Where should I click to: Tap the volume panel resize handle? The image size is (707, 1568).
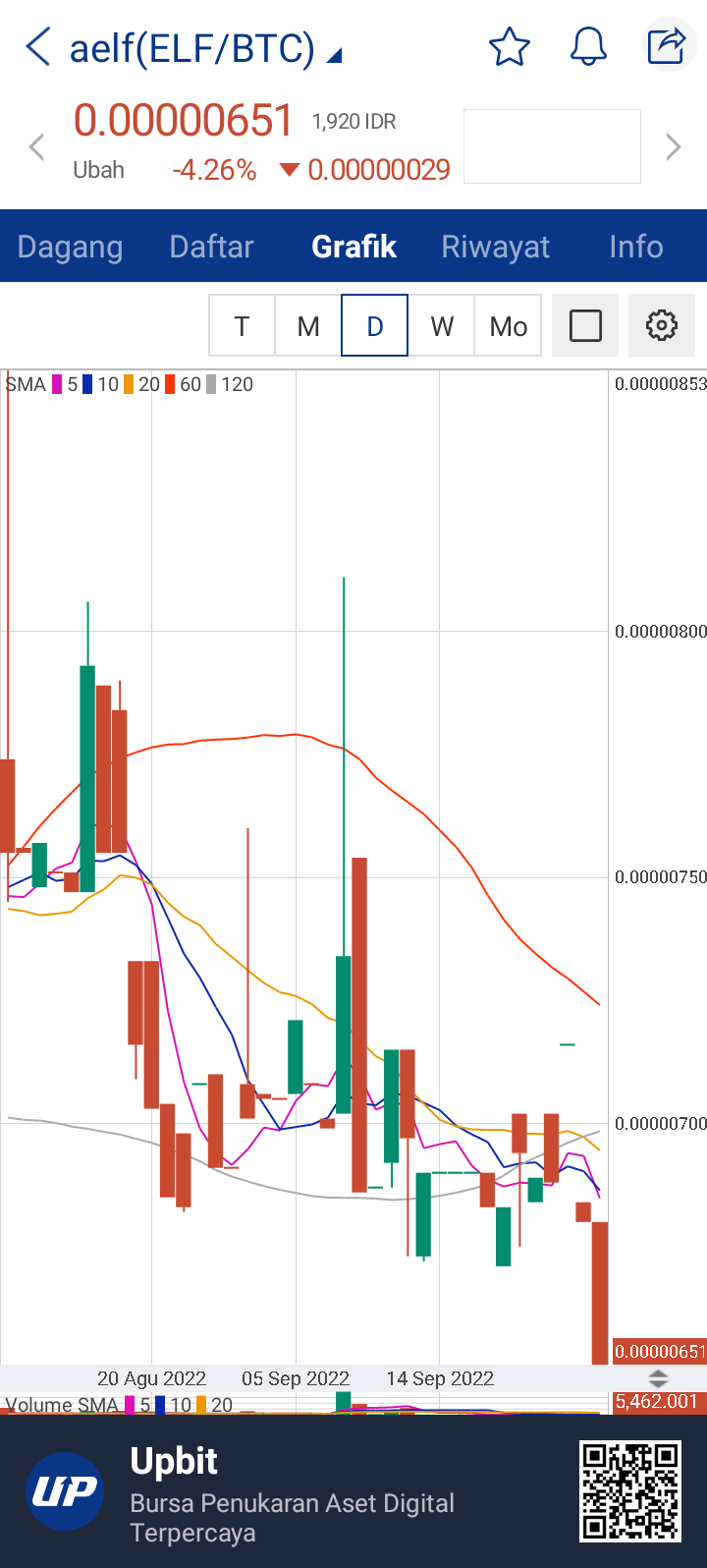tap(658, 1378)
